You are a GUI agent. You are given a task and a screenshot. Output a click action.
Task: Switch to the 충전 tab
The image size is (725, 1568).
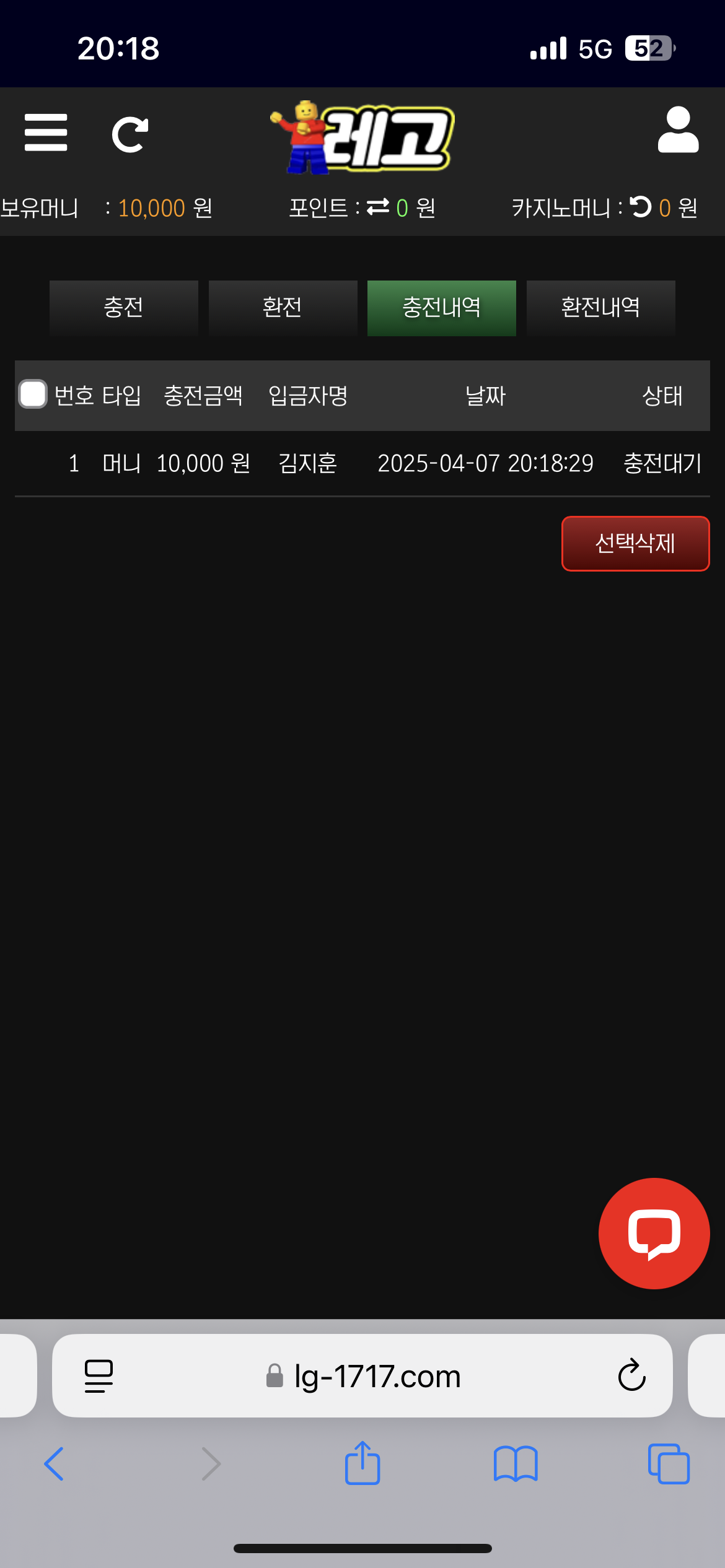pos(124,308)
